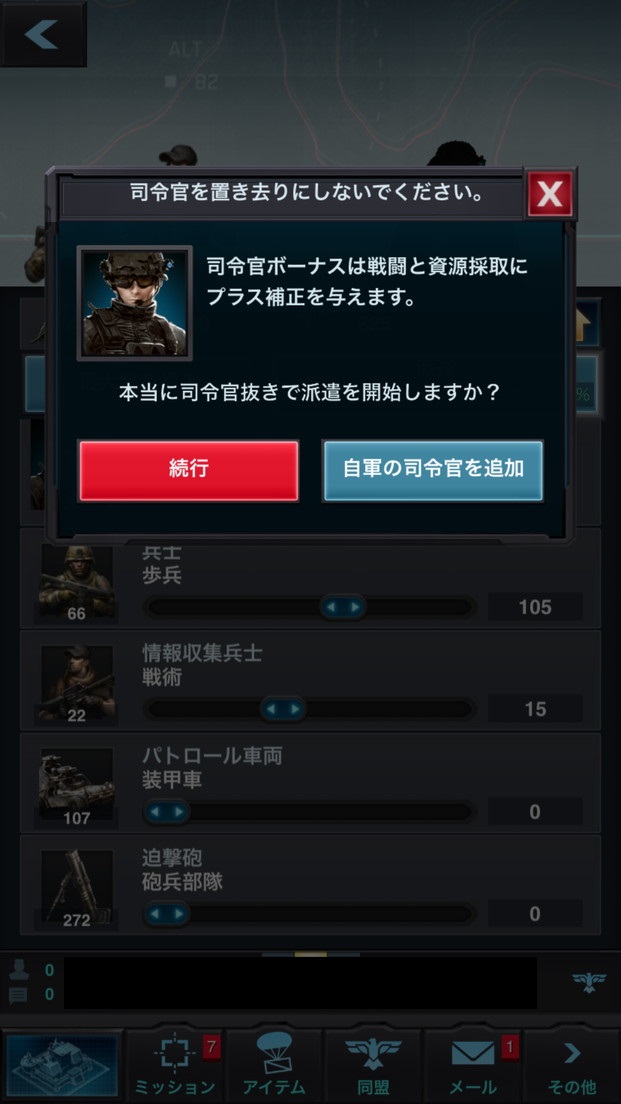Edit the 歩兵 count field showing 105

coord(534,607)
